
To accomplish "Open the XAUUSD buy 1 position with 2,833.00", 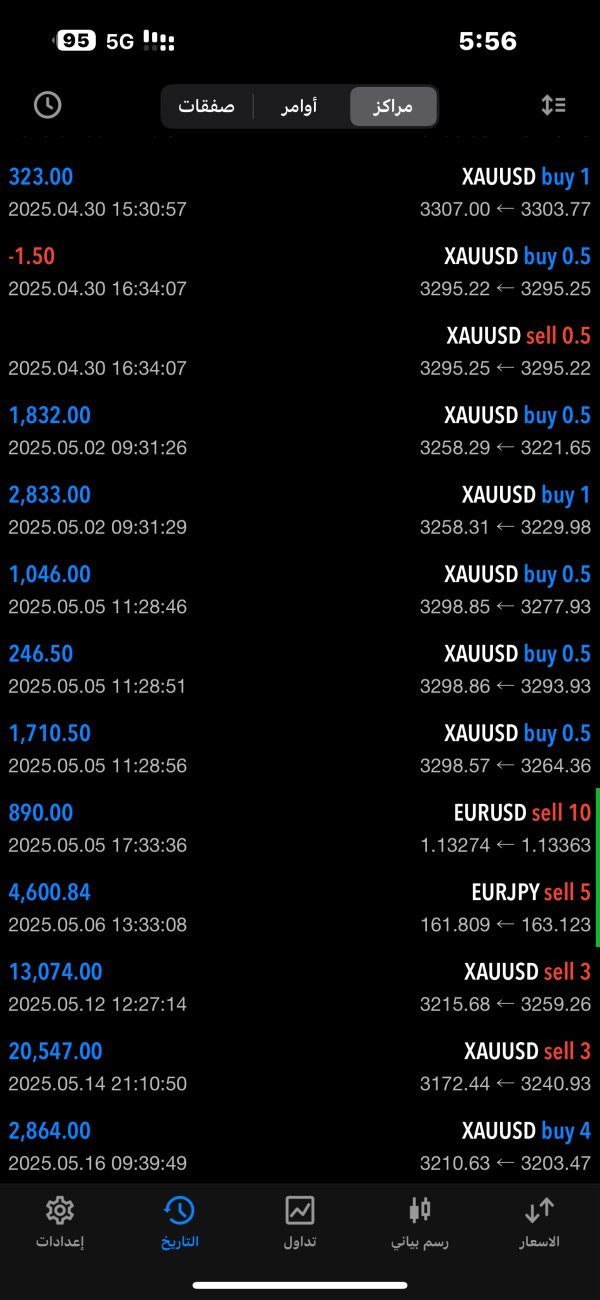I will coord(300,511).
